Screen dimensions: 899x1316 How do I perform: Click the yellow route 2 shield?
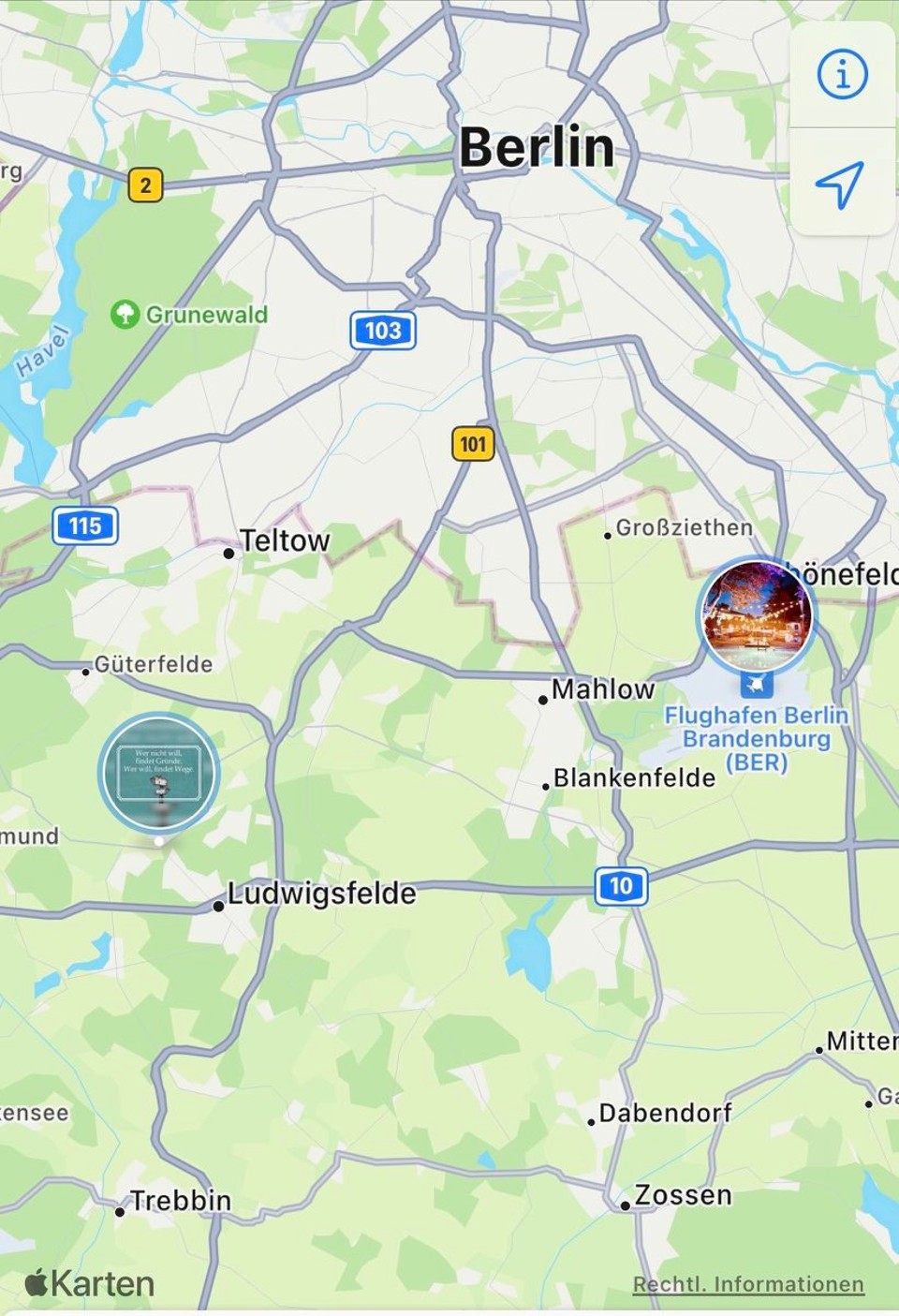(x=146, y=184)
